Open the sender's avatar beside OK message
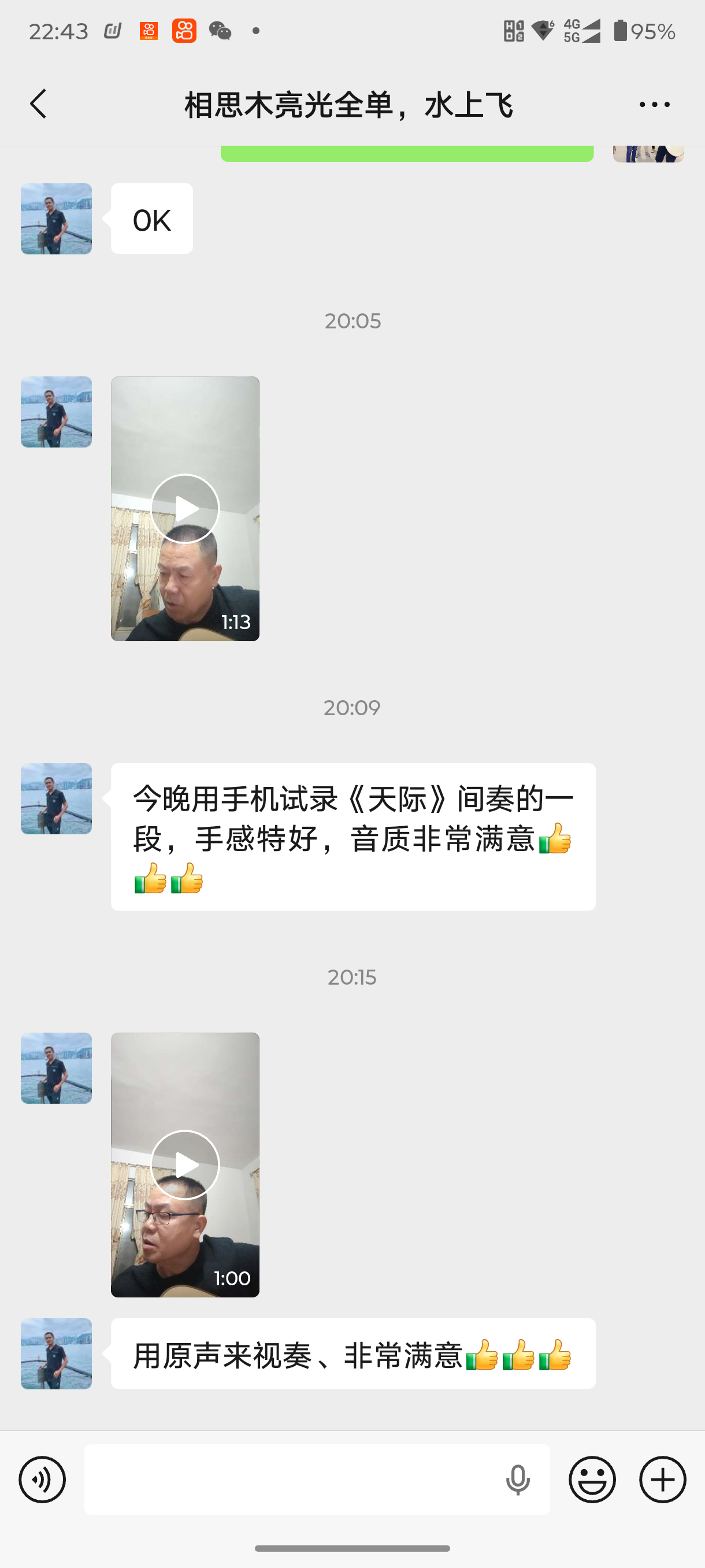The height and width of the screenshot is (1568, 705). (x=57, y=219)
